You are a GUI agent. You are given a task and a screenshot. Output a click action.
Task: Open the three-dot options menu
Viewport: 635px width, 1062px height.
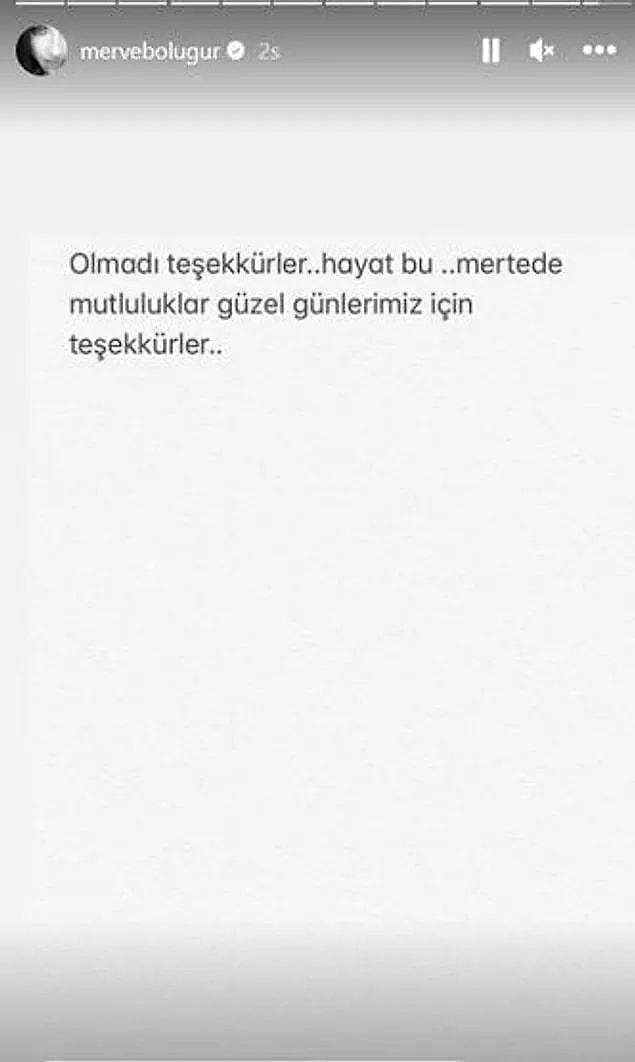(x=599, y=50)
